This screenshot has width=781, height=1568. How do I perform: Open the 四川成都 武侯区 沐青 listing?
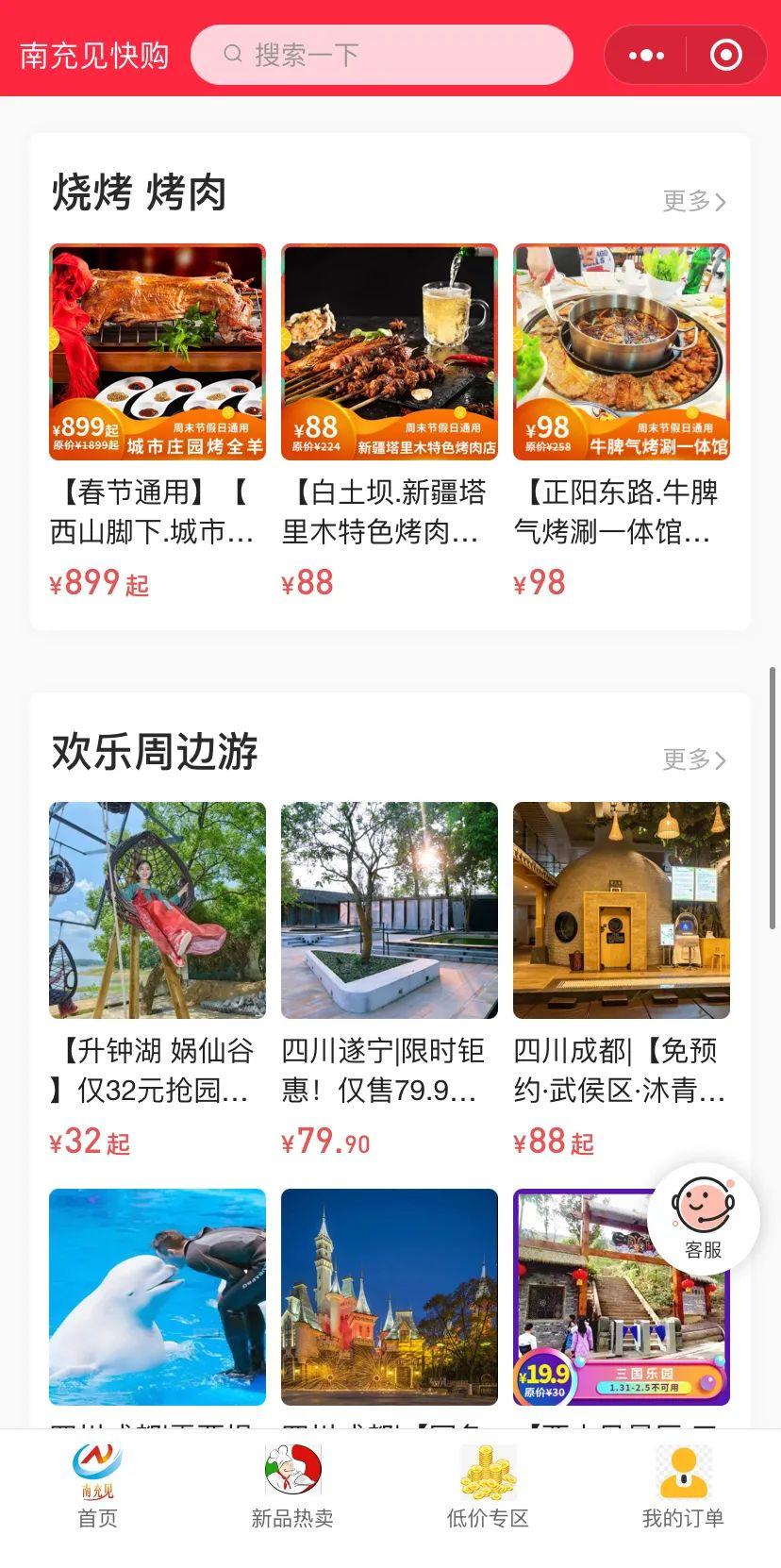pyautogui.click(x=620, y=909)
